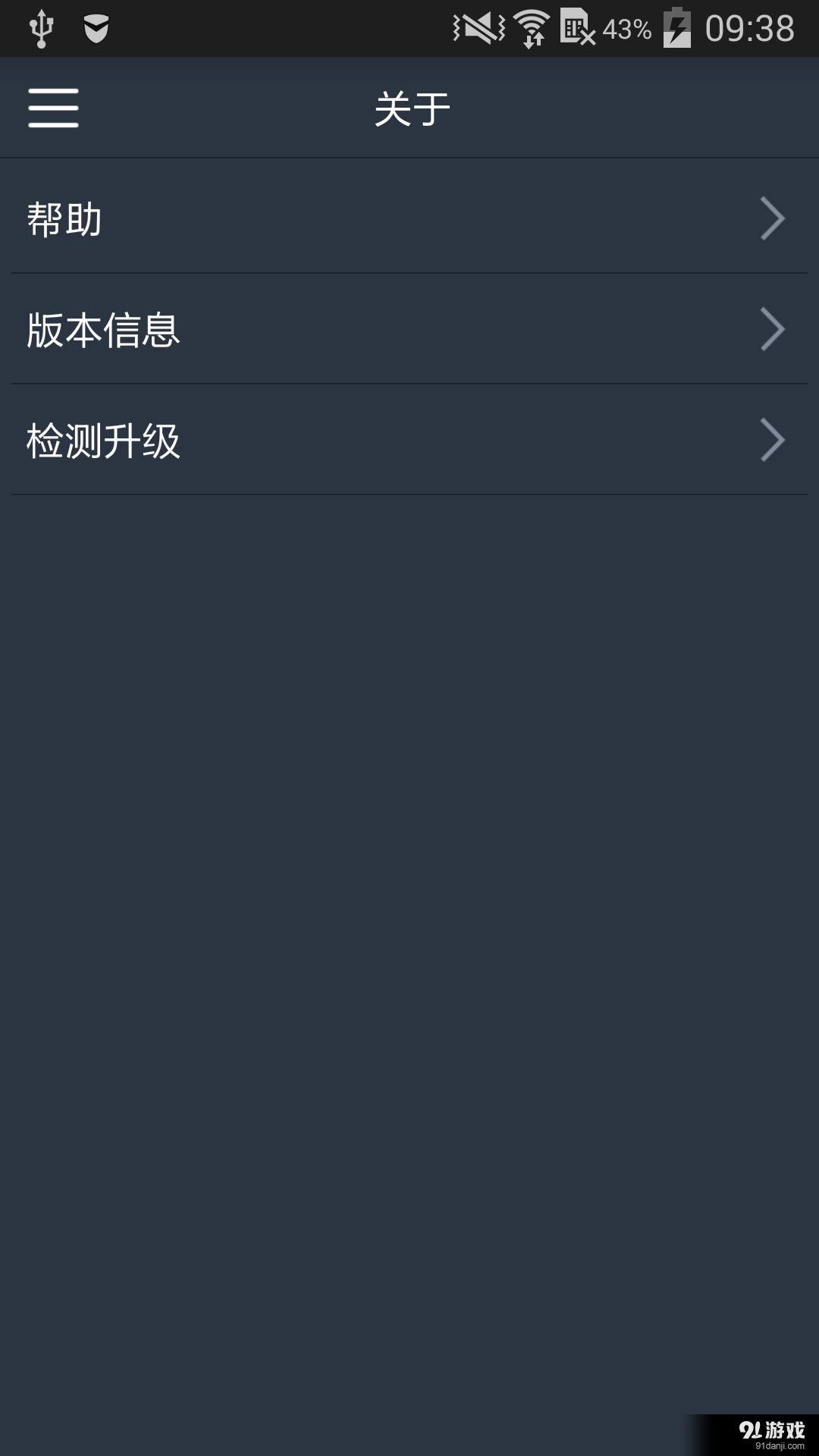Tap the empty area below the list
The height and width of the screenshot is (1456, 819).
point(409,910)
